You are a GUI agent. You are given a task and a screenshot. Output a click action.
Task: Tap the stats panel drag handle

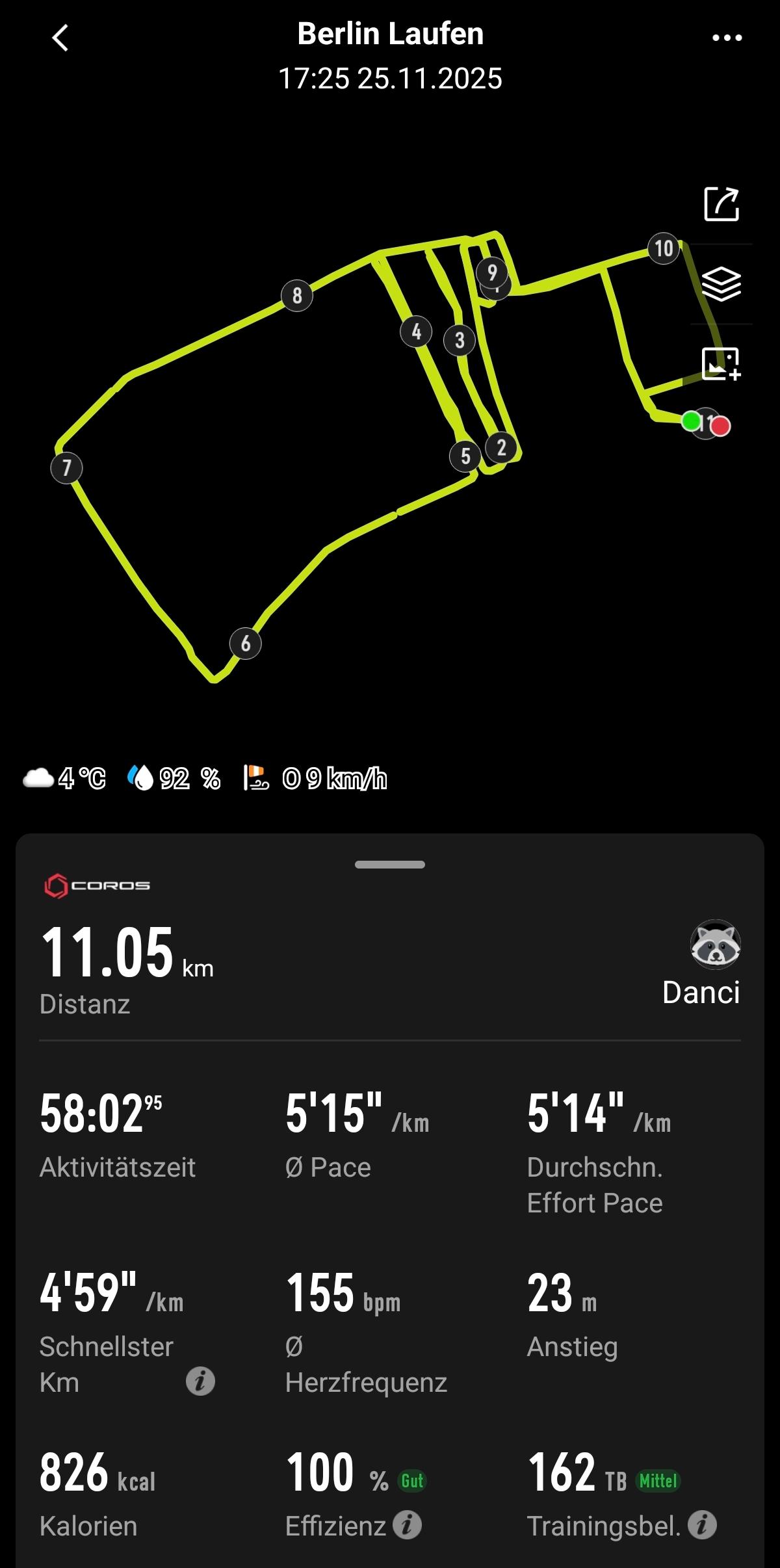390,865
